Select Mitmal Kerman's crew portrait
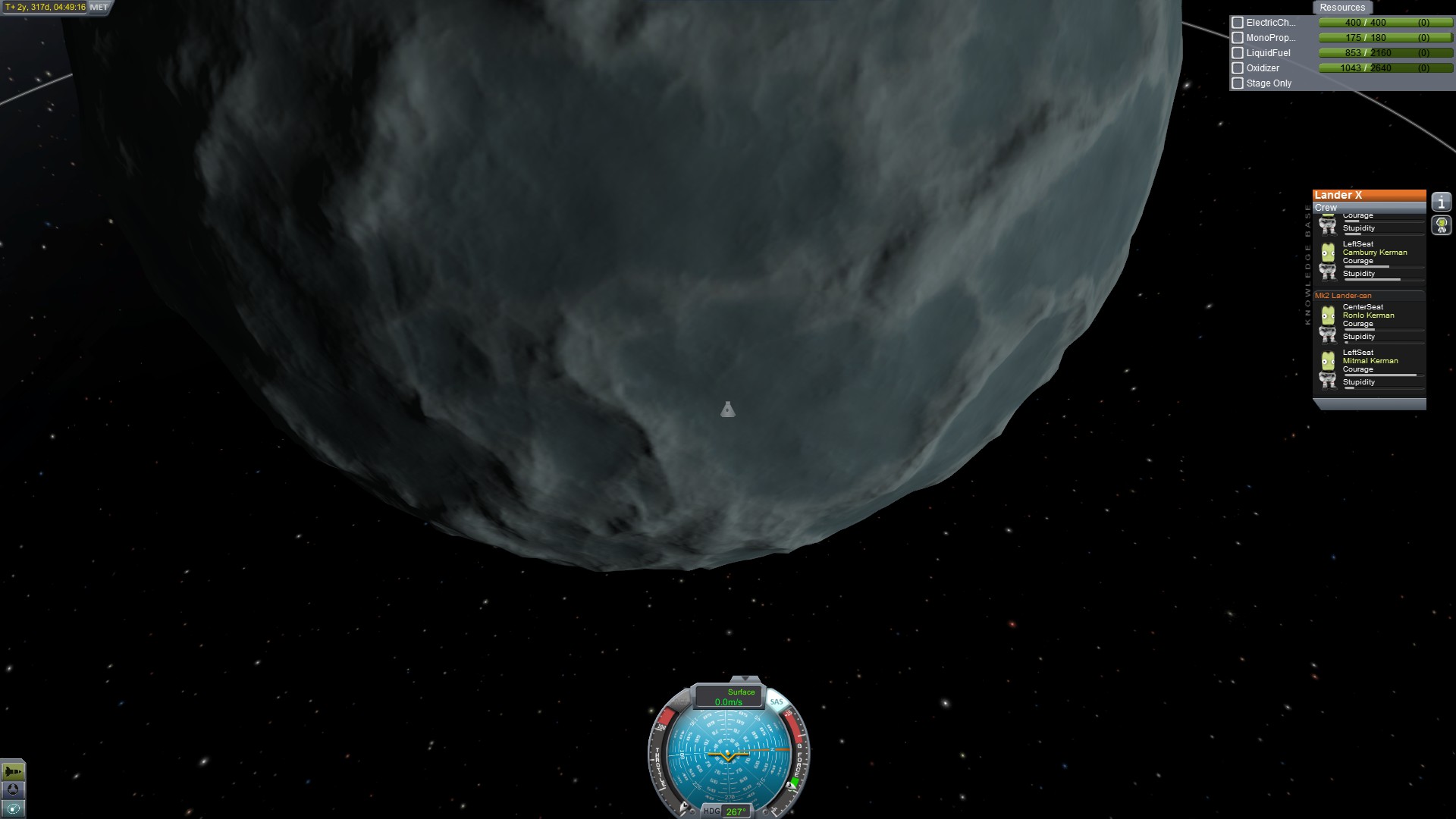Screen dimensions: 1456x819 click(1328, 361)
